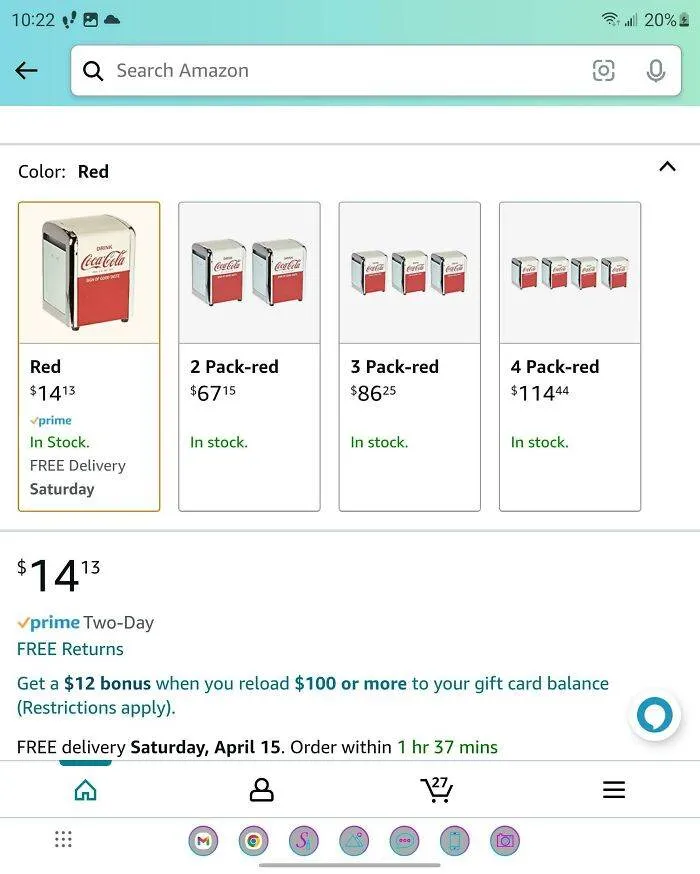The image size is (700, 874).
Task: Open camera lens search icon
Action: [603, 71]
